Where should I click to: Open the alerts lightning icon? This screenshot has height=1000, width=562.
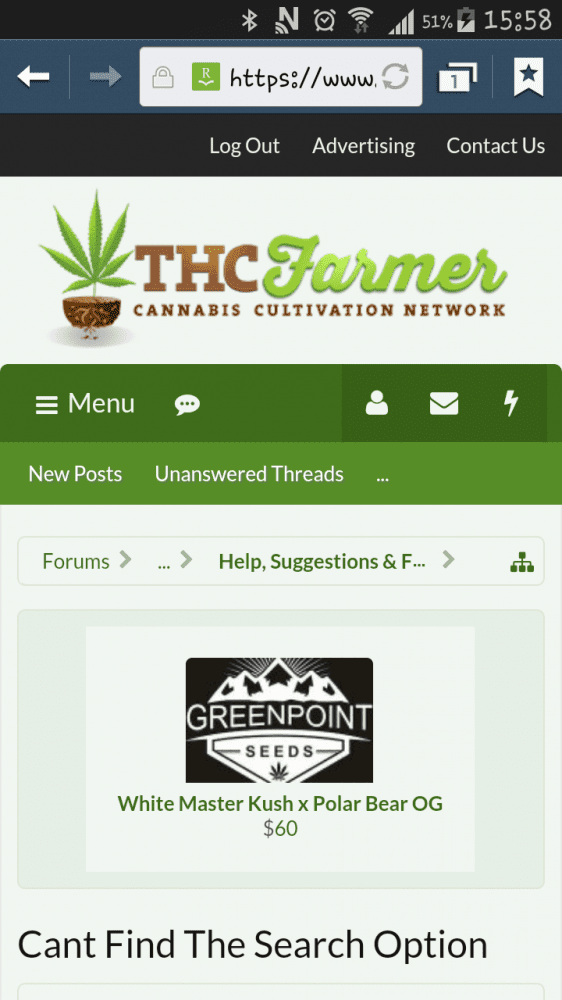[x=511, y=404]
